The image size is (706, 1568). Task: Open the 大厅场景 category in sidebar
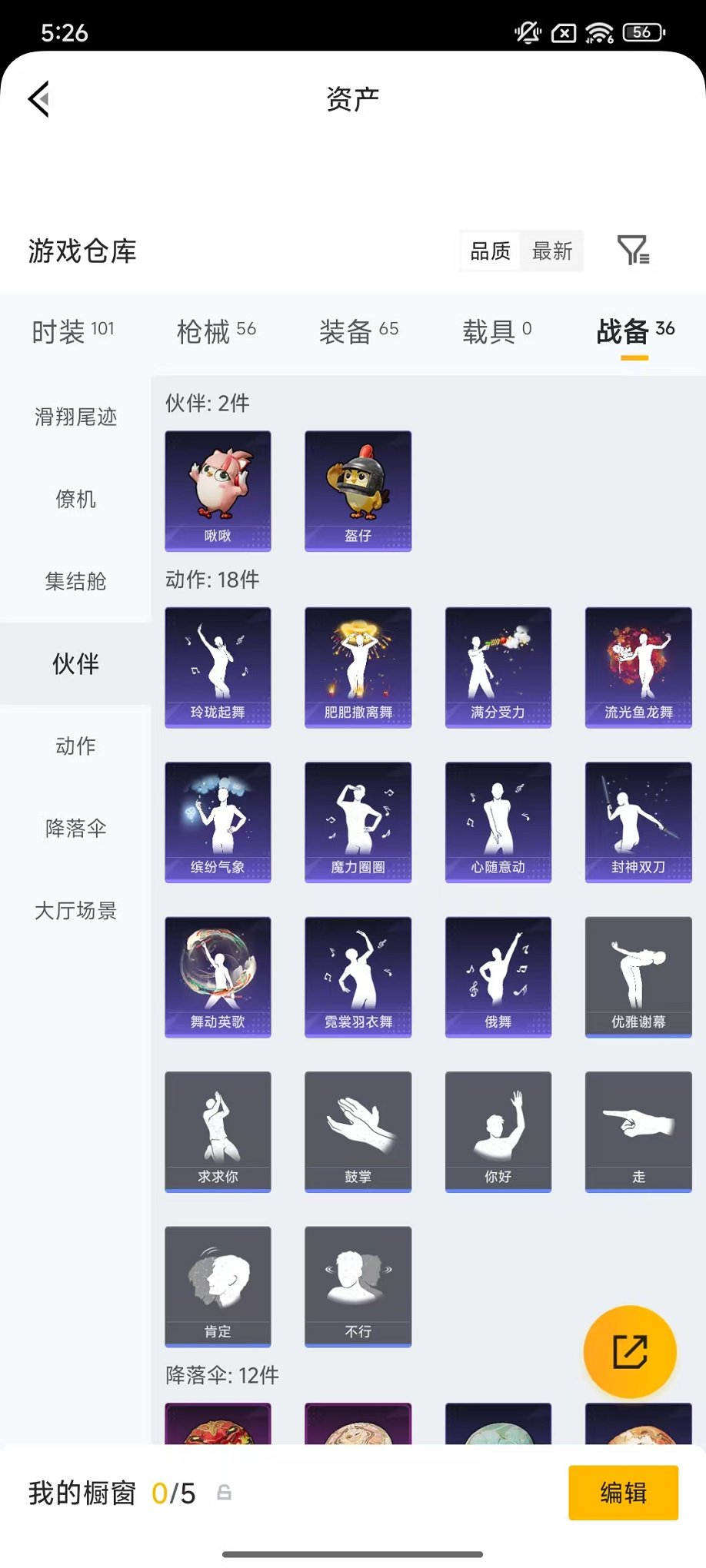click(x=75, y=911)
